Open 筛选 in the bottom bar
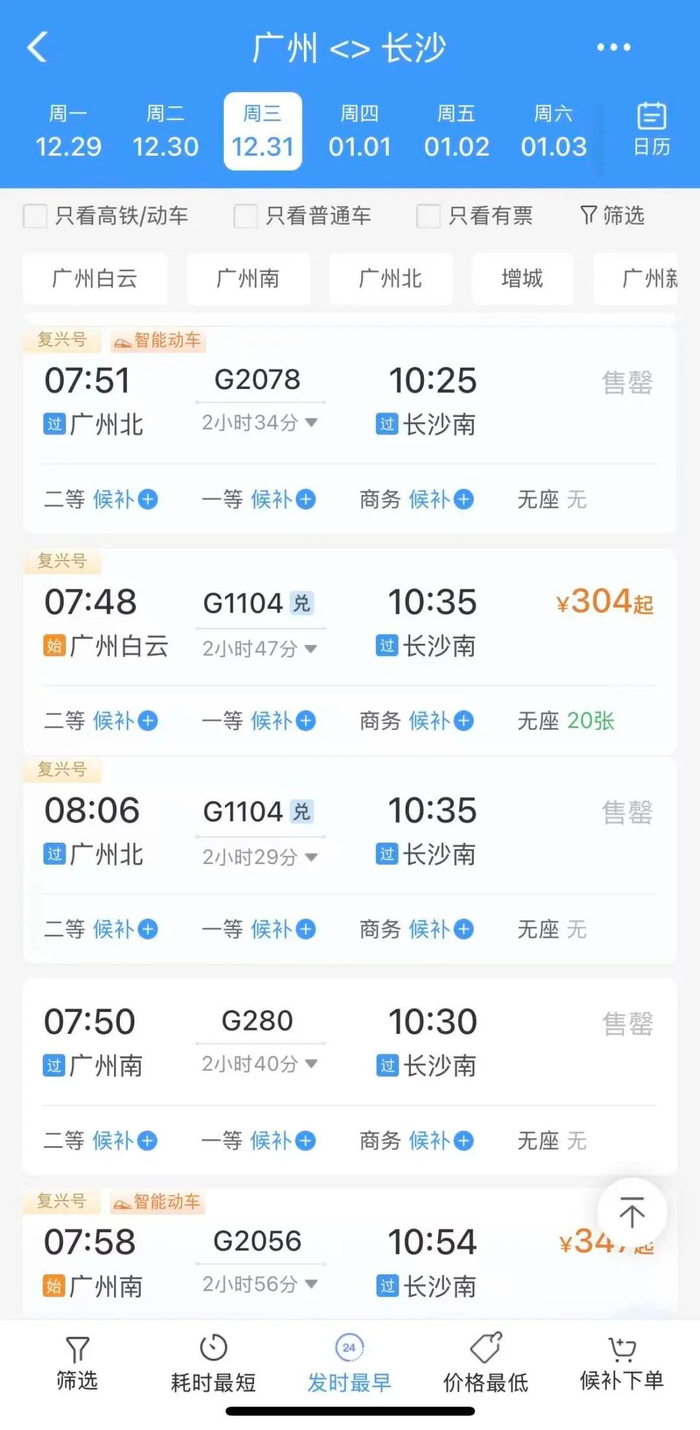 pos(77,1364)
